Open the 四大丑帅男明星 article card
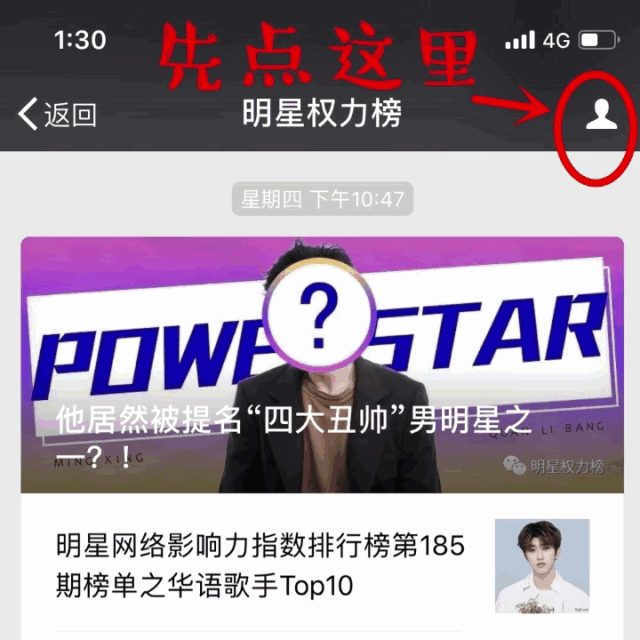The height and width of the screenshot is (640, 640). click(x=322, y=365)
